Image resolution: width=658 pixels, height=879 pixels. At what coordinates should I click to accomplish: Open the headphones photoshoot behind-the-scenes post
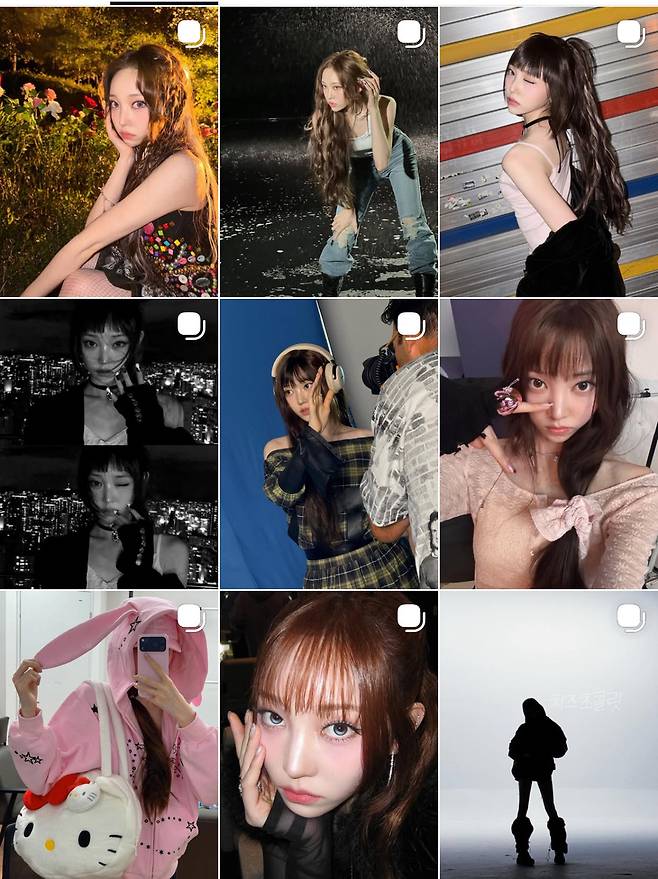pyautogui.click(x=328, y=444)
